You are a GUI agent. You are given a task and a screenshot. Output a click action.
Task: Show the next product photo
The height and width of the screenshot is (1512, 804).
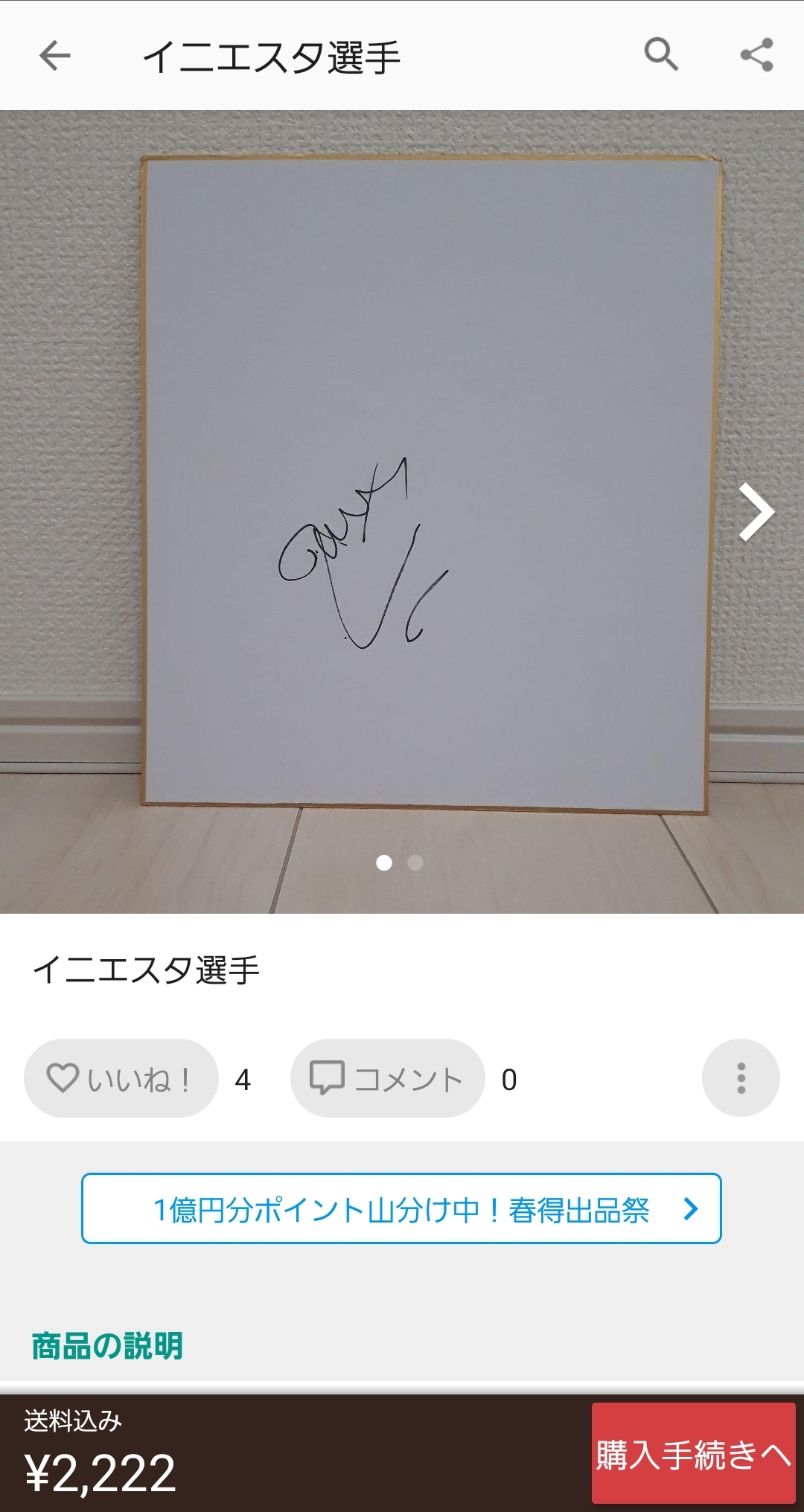tap(756, 512)
